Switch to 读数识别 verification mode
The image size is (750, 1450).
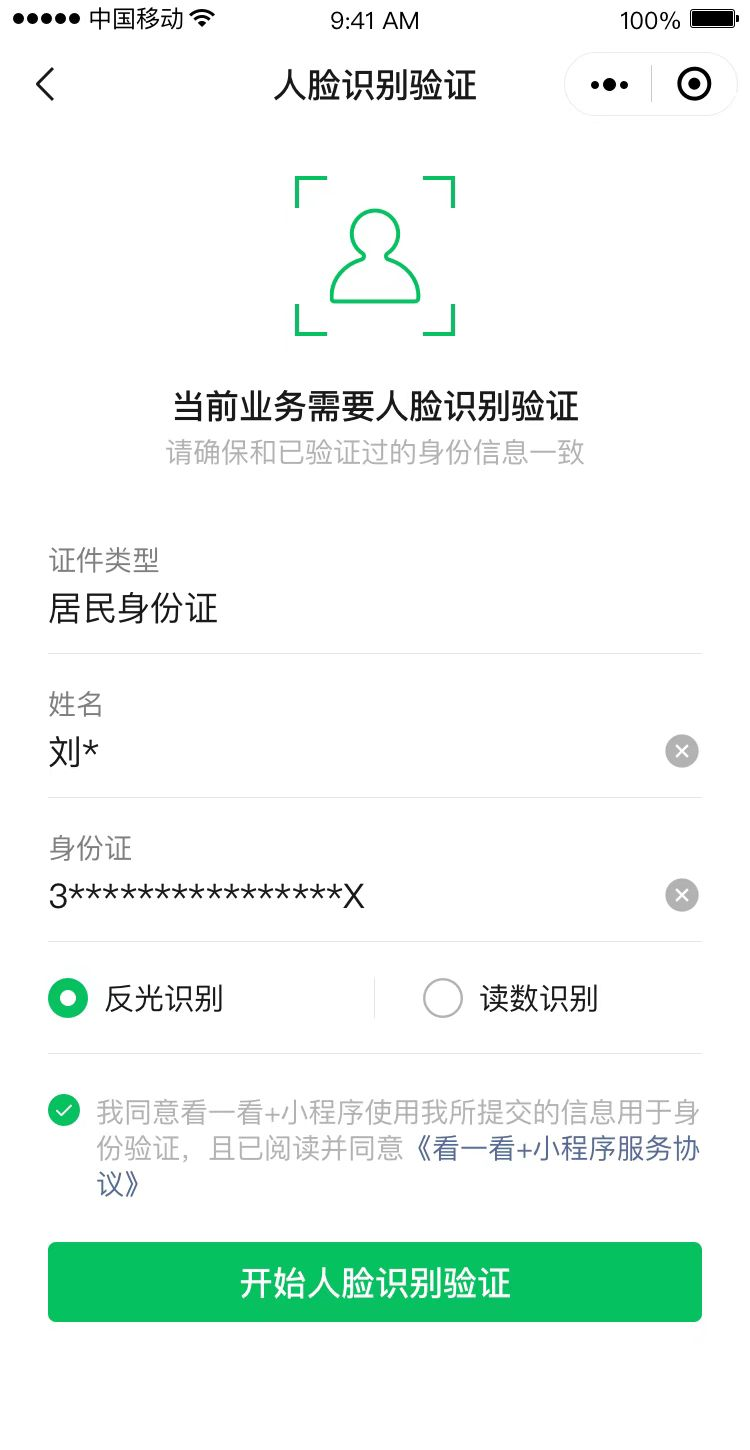pyautogui.click(x=443, y=997)
